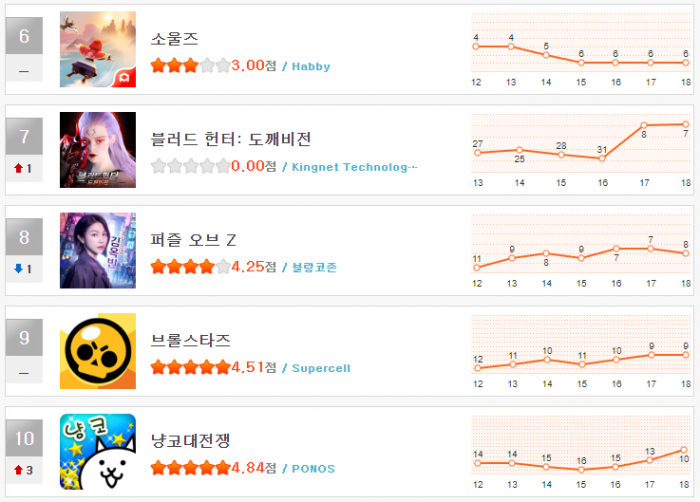View publisher PONOS's page
The image size is (700, 502).
(x=313, y=468)
